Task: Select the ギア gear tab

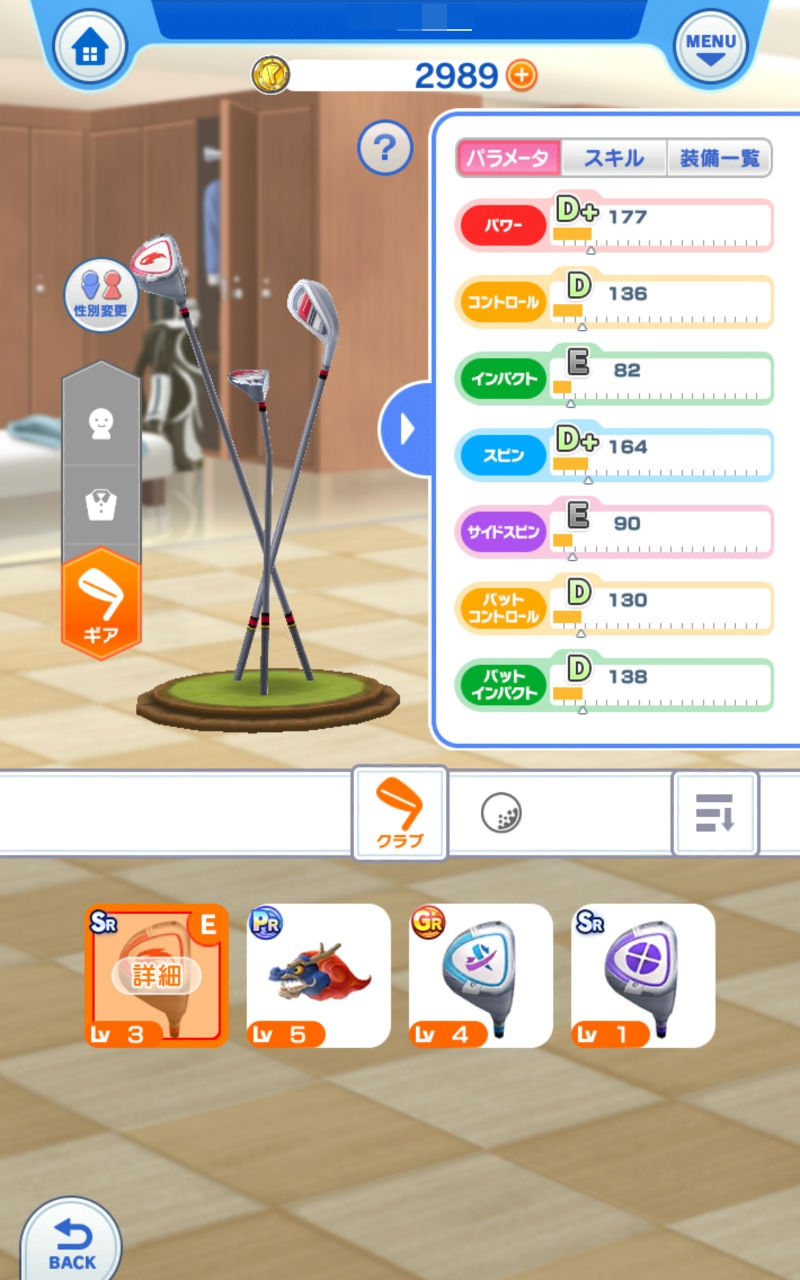Action: (101, 603)
